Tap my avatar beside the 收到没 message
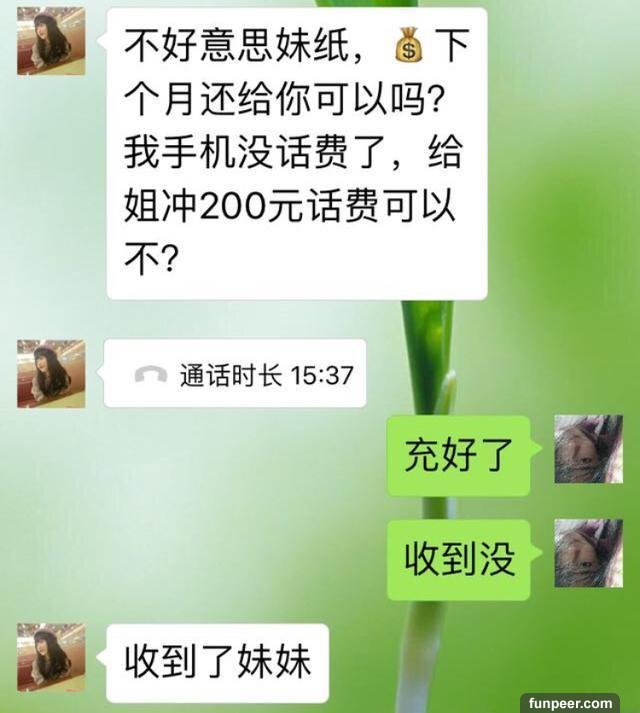The image size is (640, 713). pos(588,552)
